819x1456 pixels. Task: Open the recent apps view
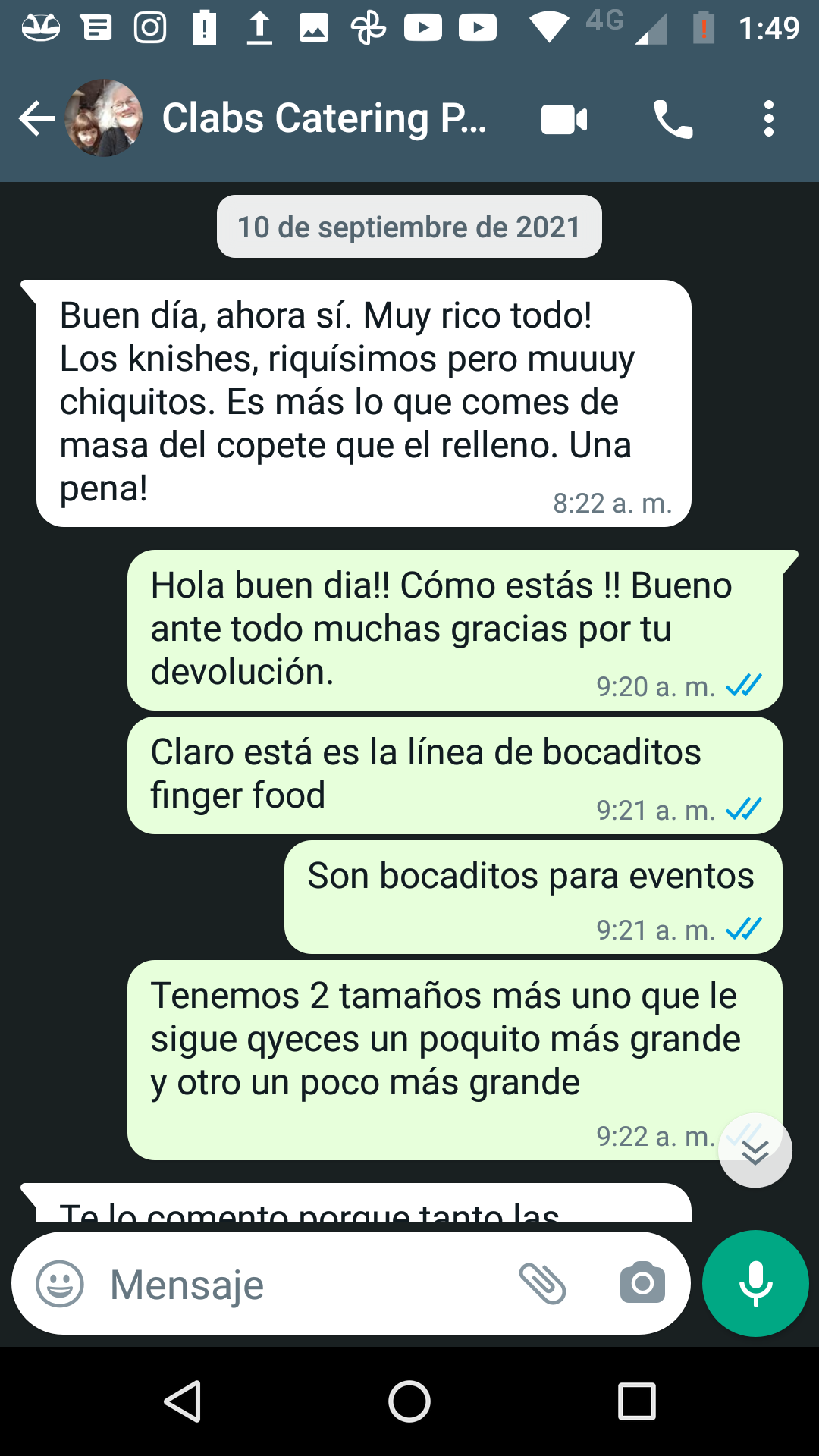[636, 1401]
